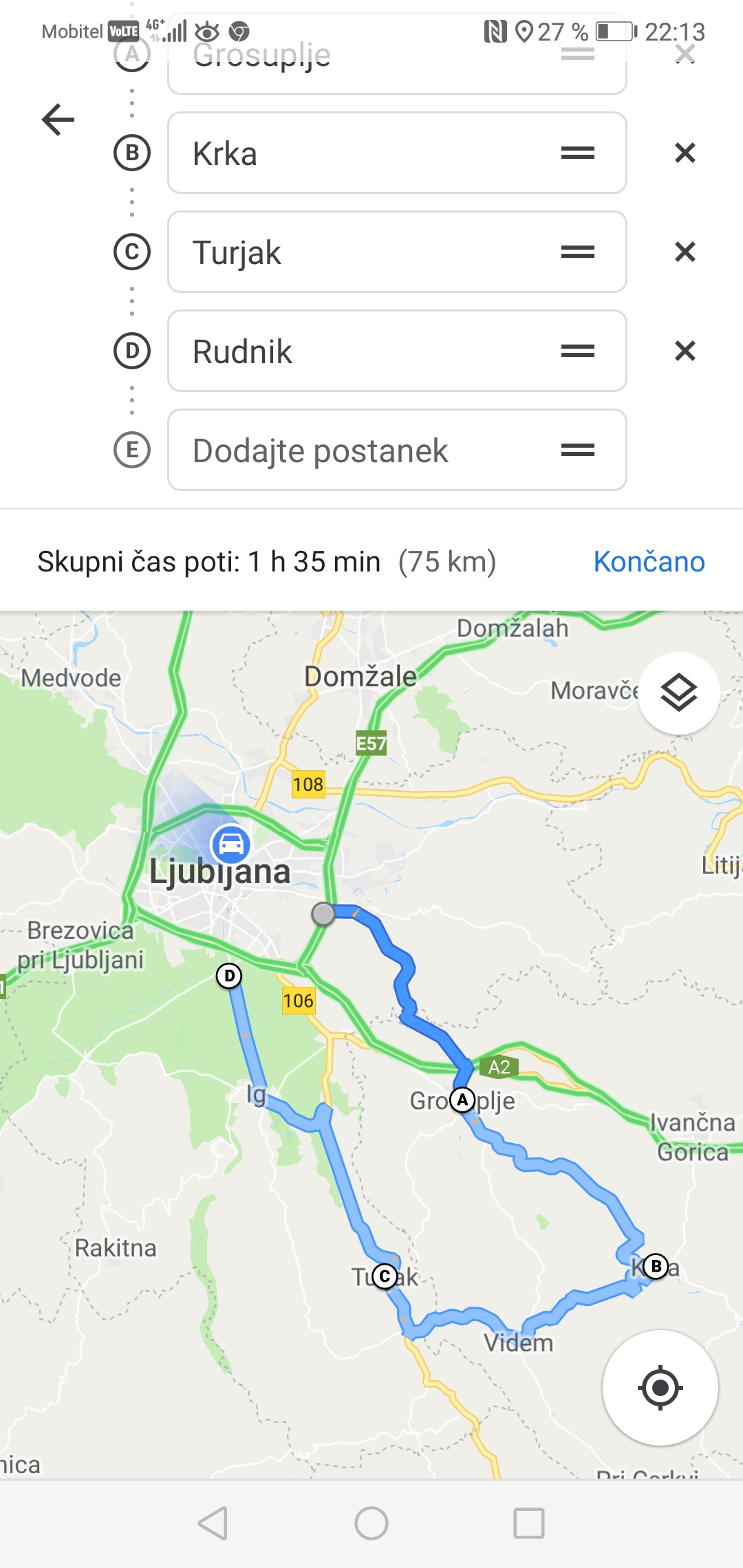743x1568 pixels.
Task: Select stop marker C on map
Action: coord(385,1276)
